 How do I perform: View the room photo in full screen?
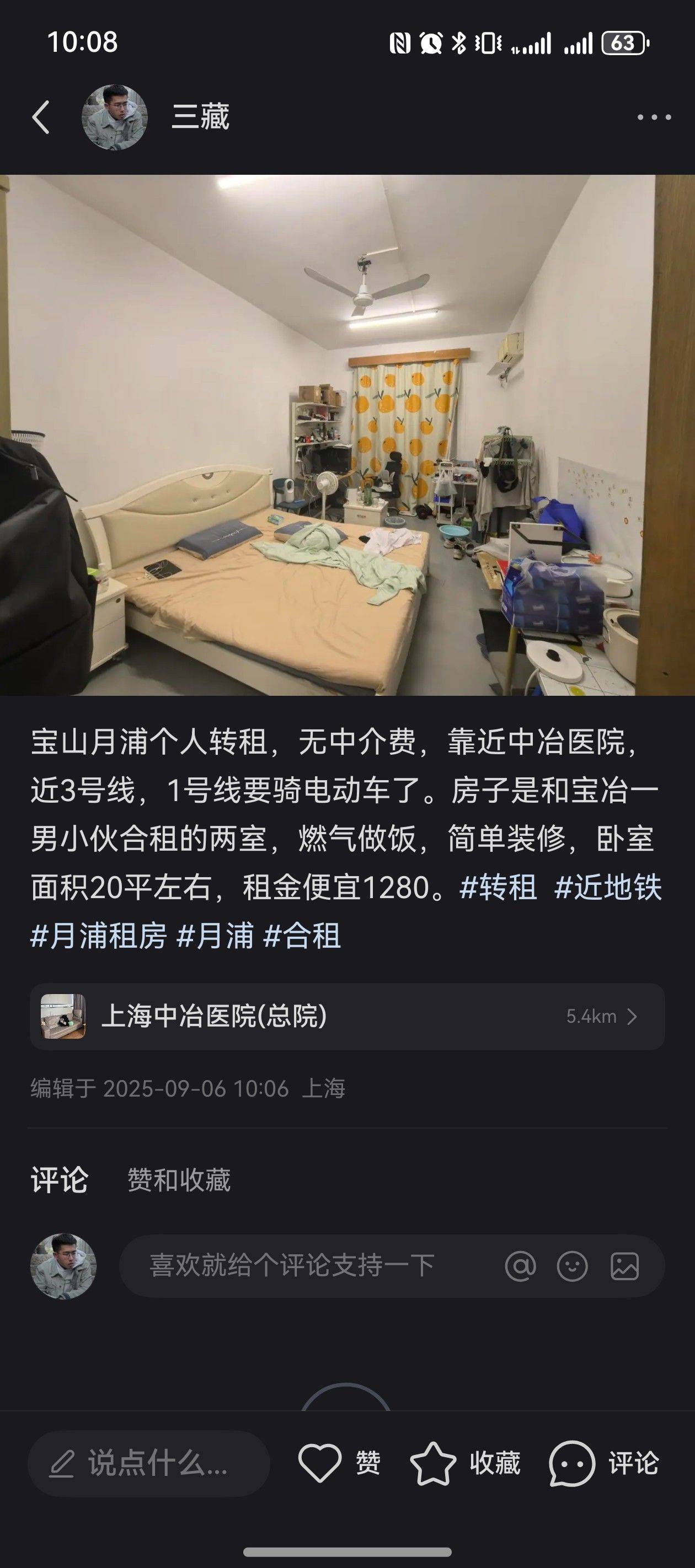347,435
